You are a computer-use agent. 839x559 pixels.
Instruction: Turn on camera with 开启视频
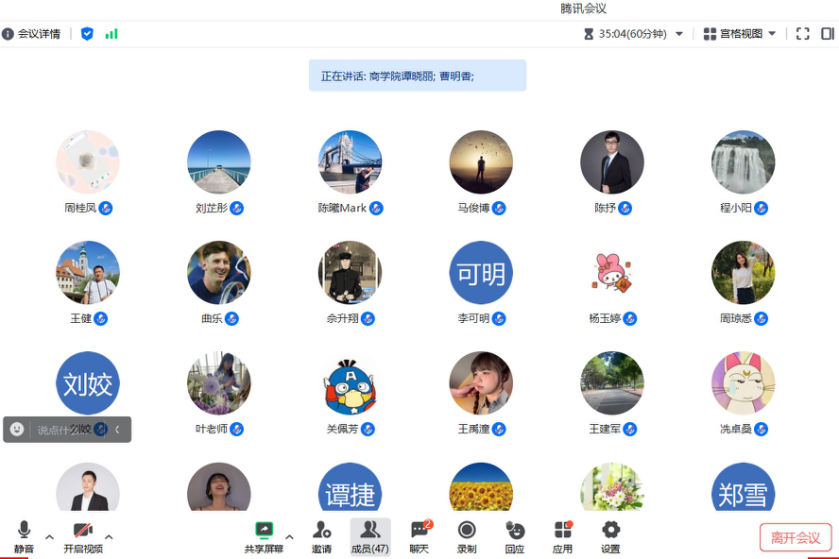tap(82, 536)
